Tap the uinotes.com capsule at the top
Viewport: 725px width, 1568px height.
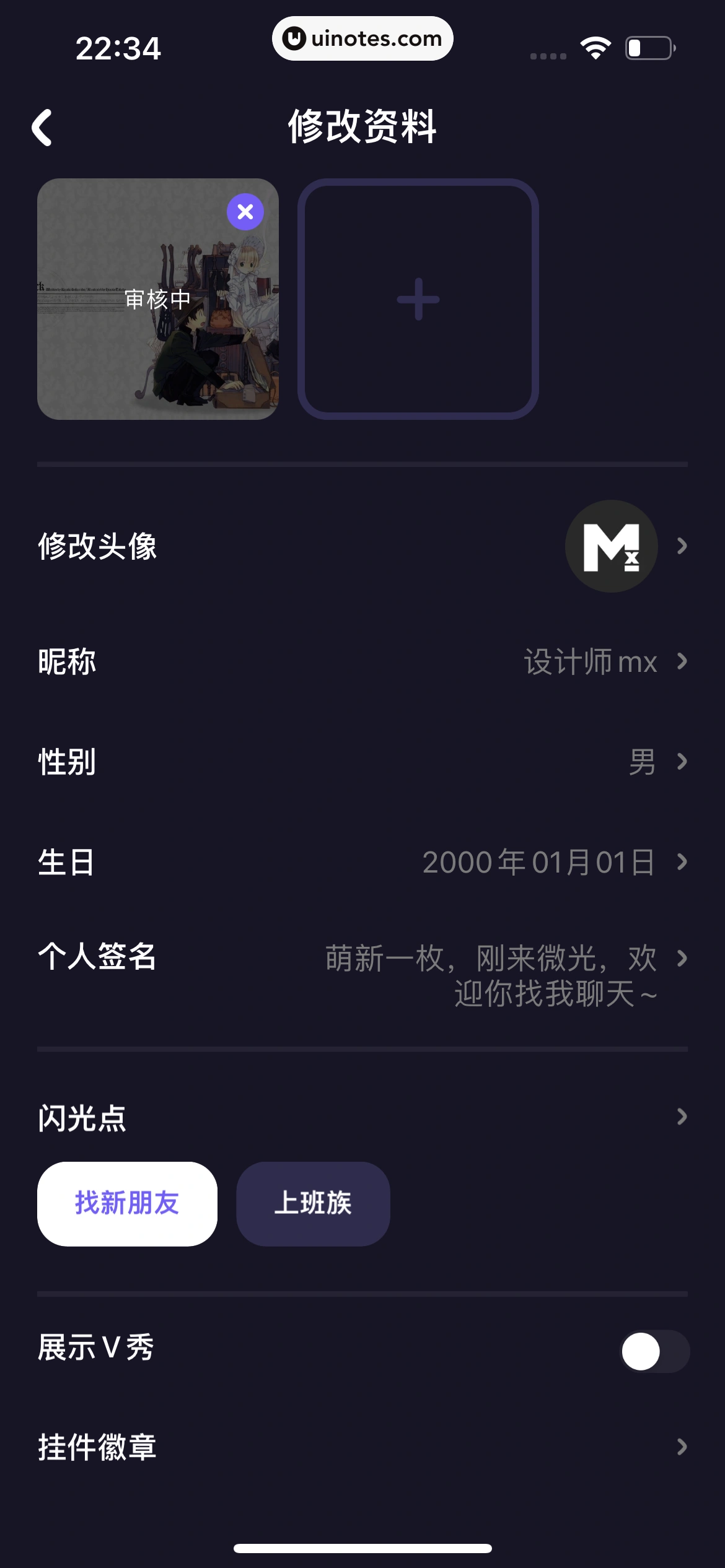pyautogui.click(x=362, y=38)
